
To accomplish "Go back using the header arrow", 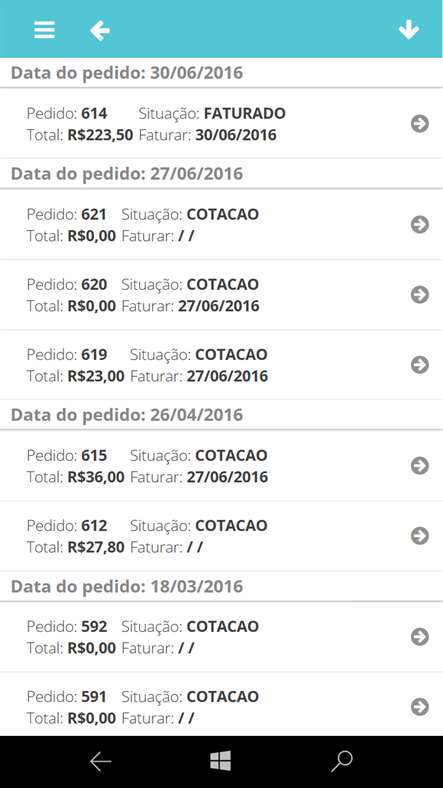I will click(99, 30).
